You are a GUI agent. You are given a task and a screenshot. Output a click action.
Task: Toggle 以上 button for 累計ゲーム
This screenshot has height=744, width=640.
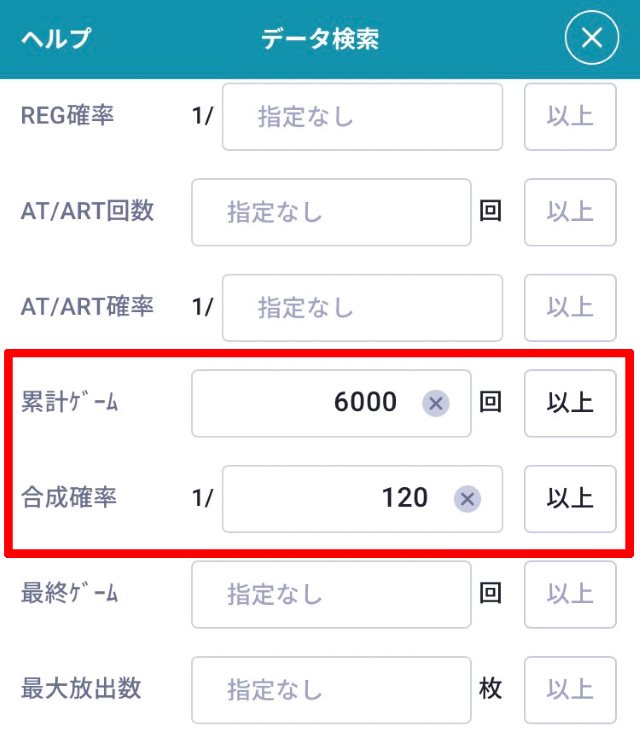tap(570, 403)
